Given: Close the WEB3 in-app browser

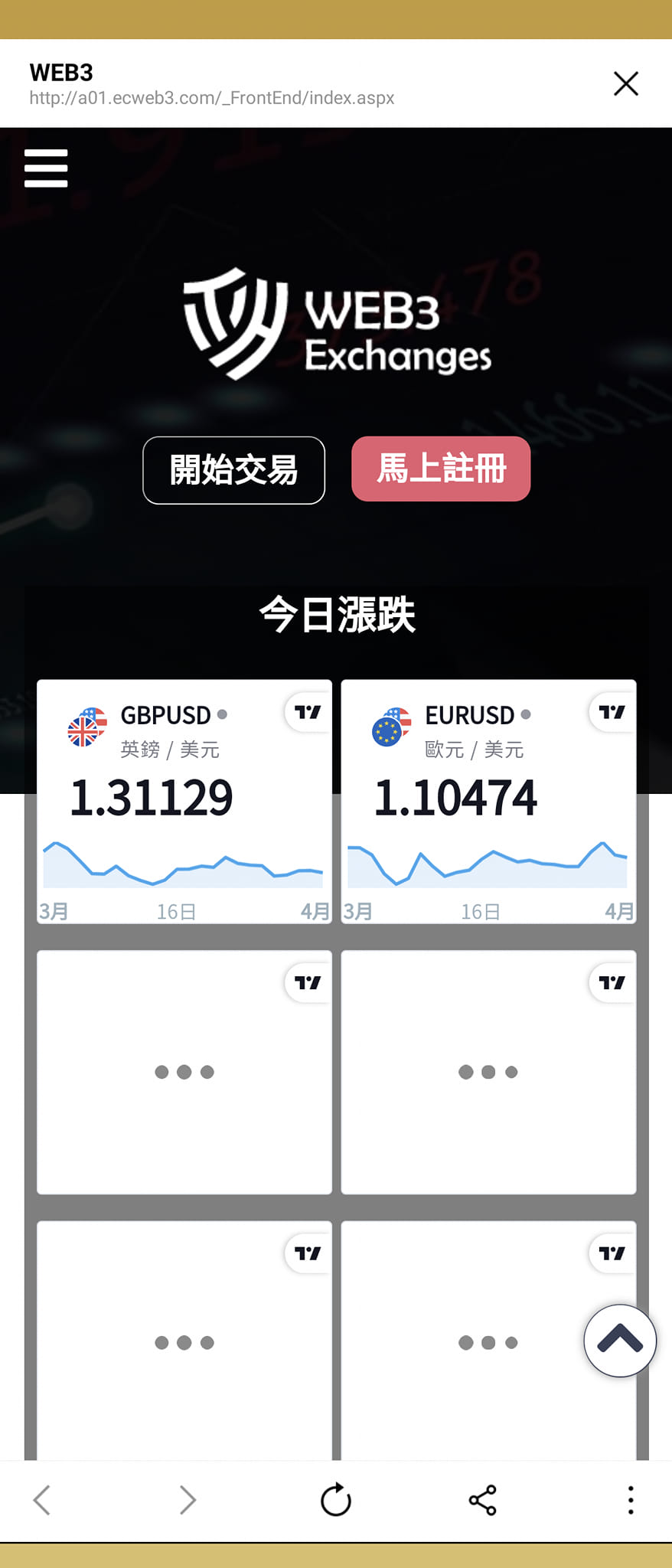Looking at the screenshot, I should 625,83.
